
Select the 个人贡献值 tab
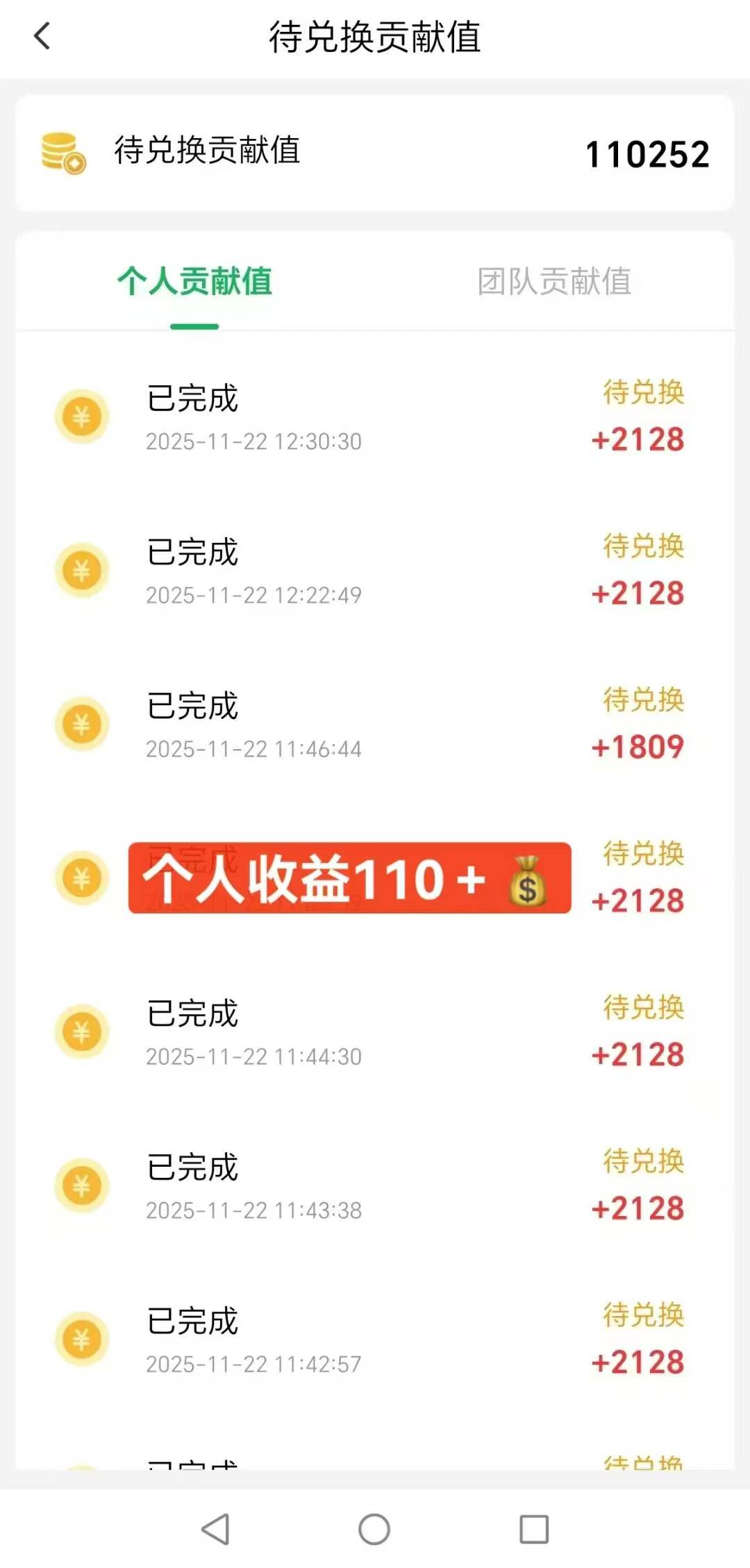click(x=194, y=280)
